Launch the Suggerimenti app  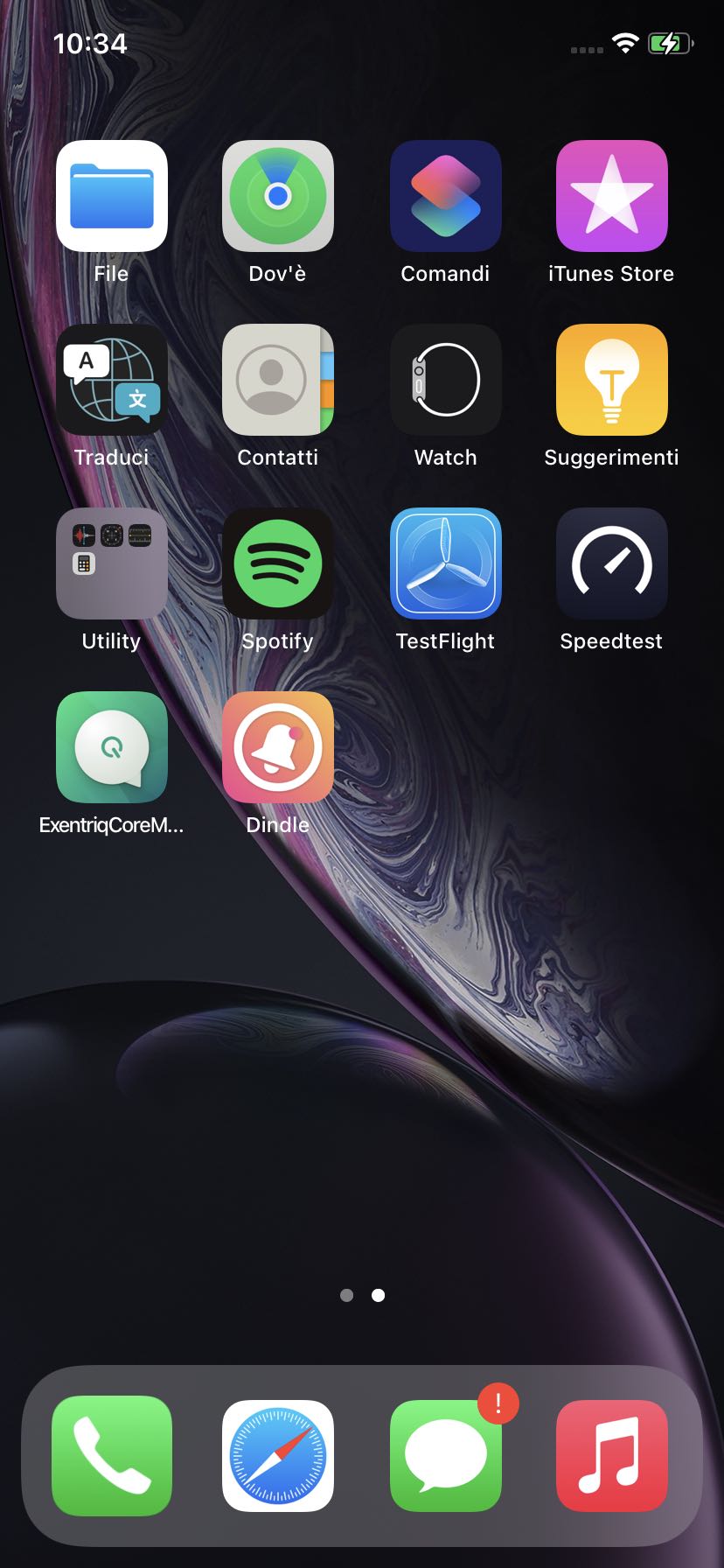(611, 380)
